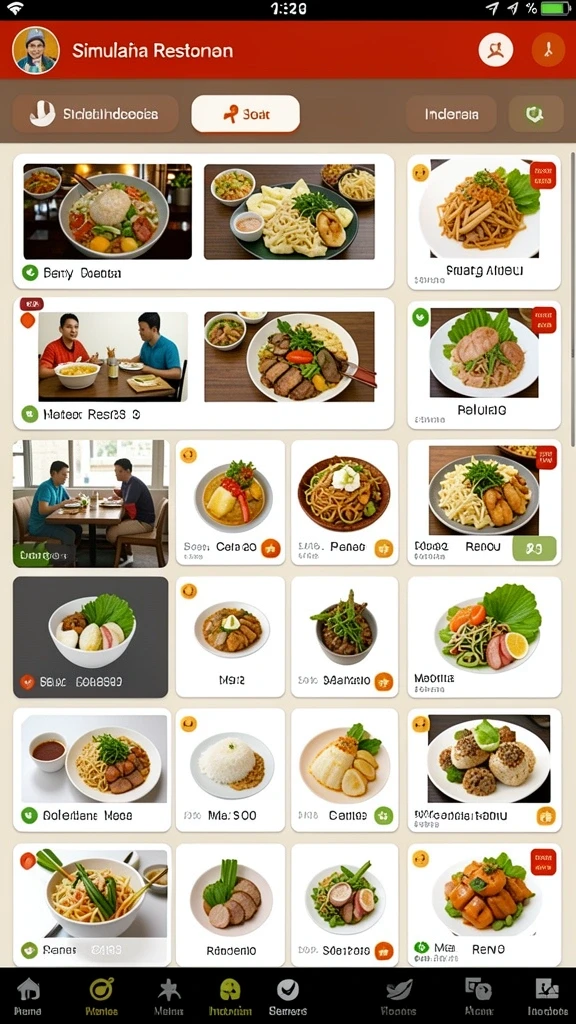
Task: Tap the white circular icon in header
Action: (496, 50)
